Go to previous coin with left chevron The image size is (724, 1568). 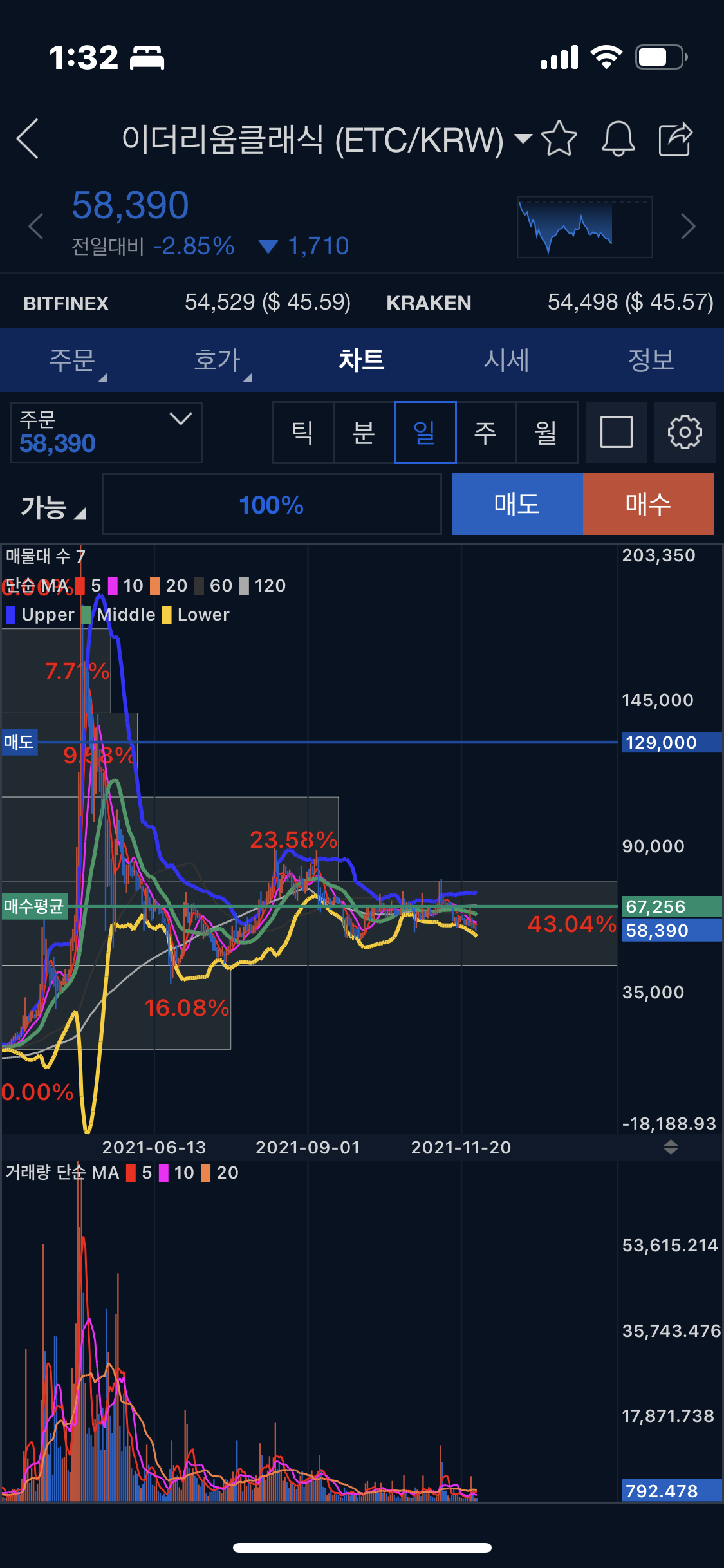(36, 227)
